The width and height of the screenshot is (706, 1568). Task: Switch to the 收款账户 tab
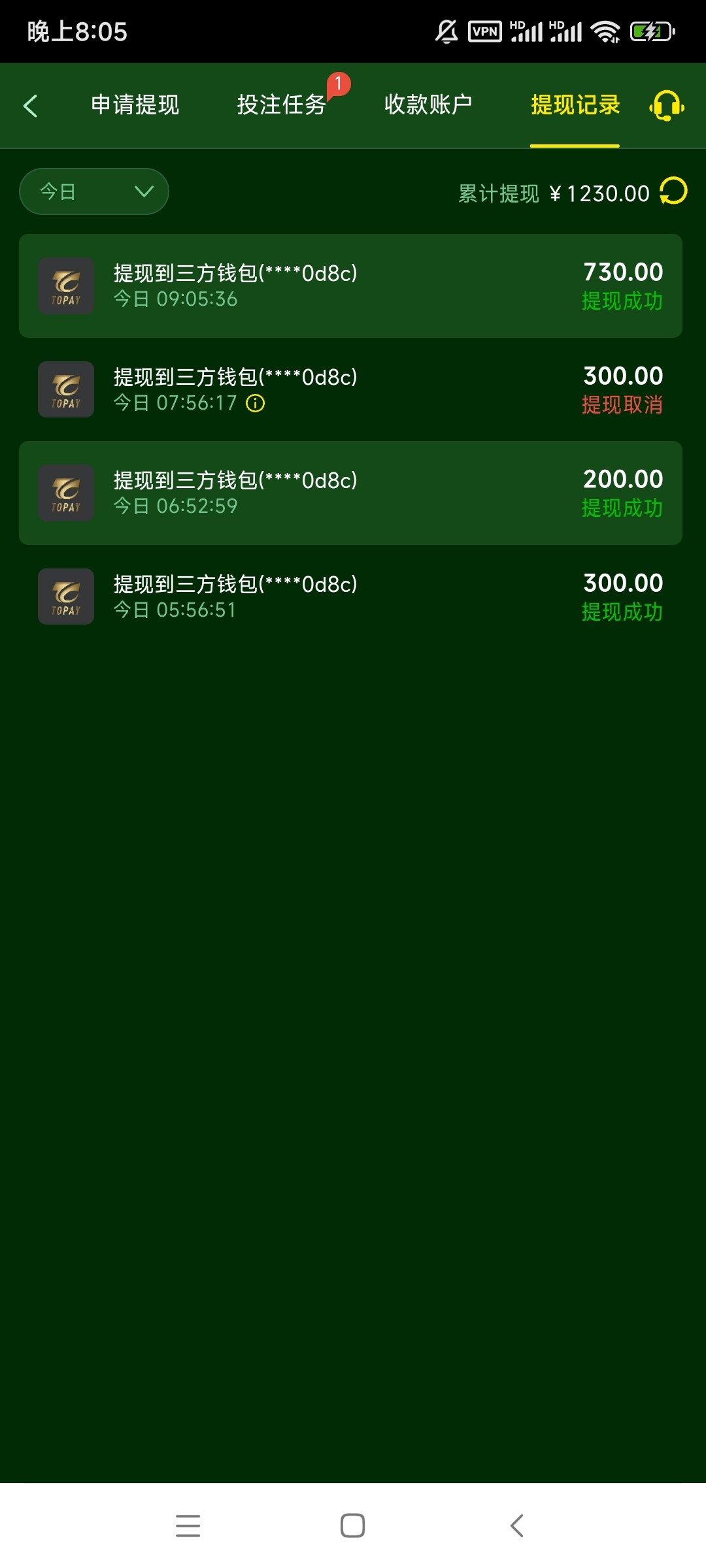428,105
